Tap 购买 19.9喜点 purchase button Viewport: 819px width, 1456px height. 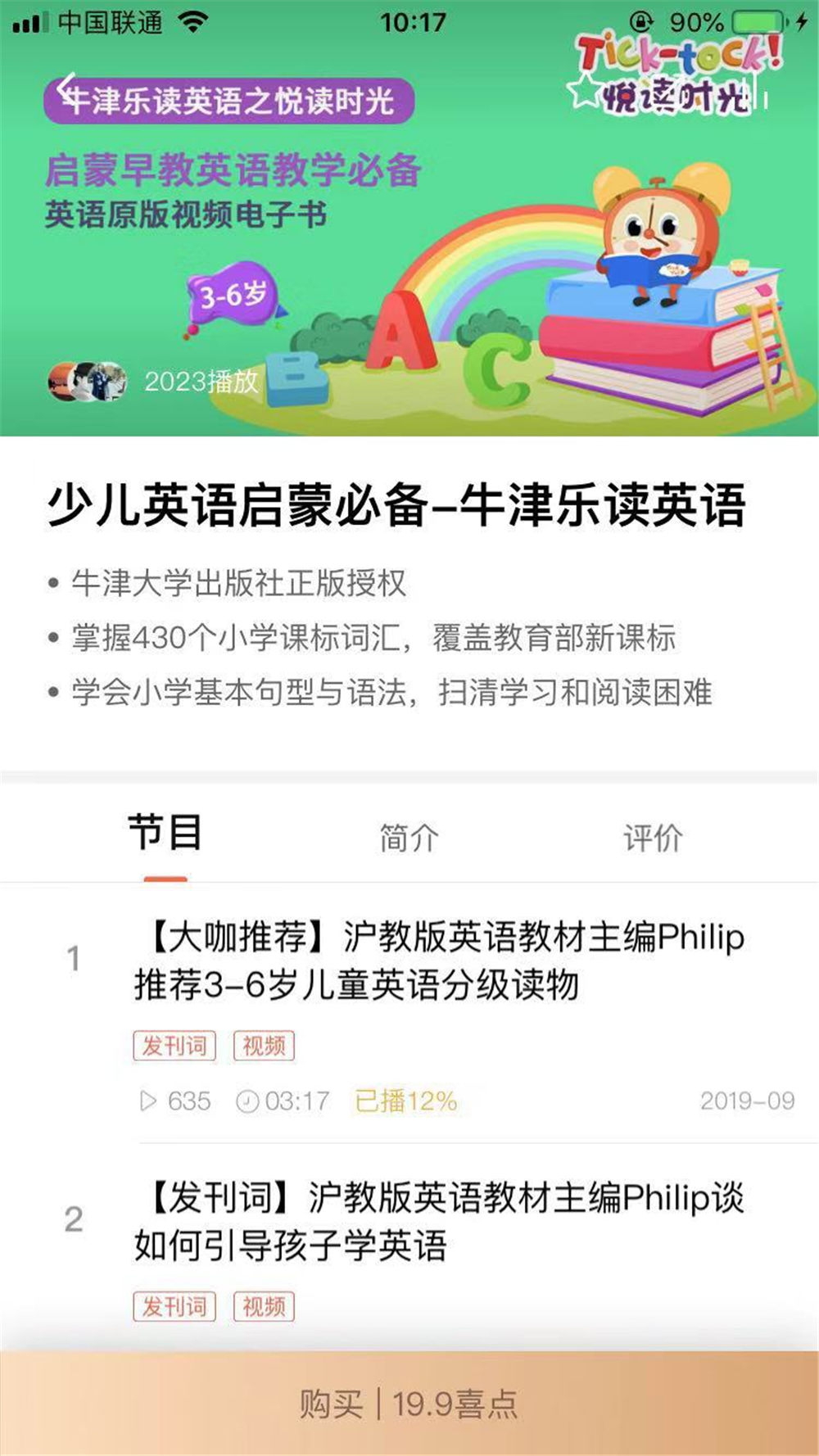(x=409, y=1404)
